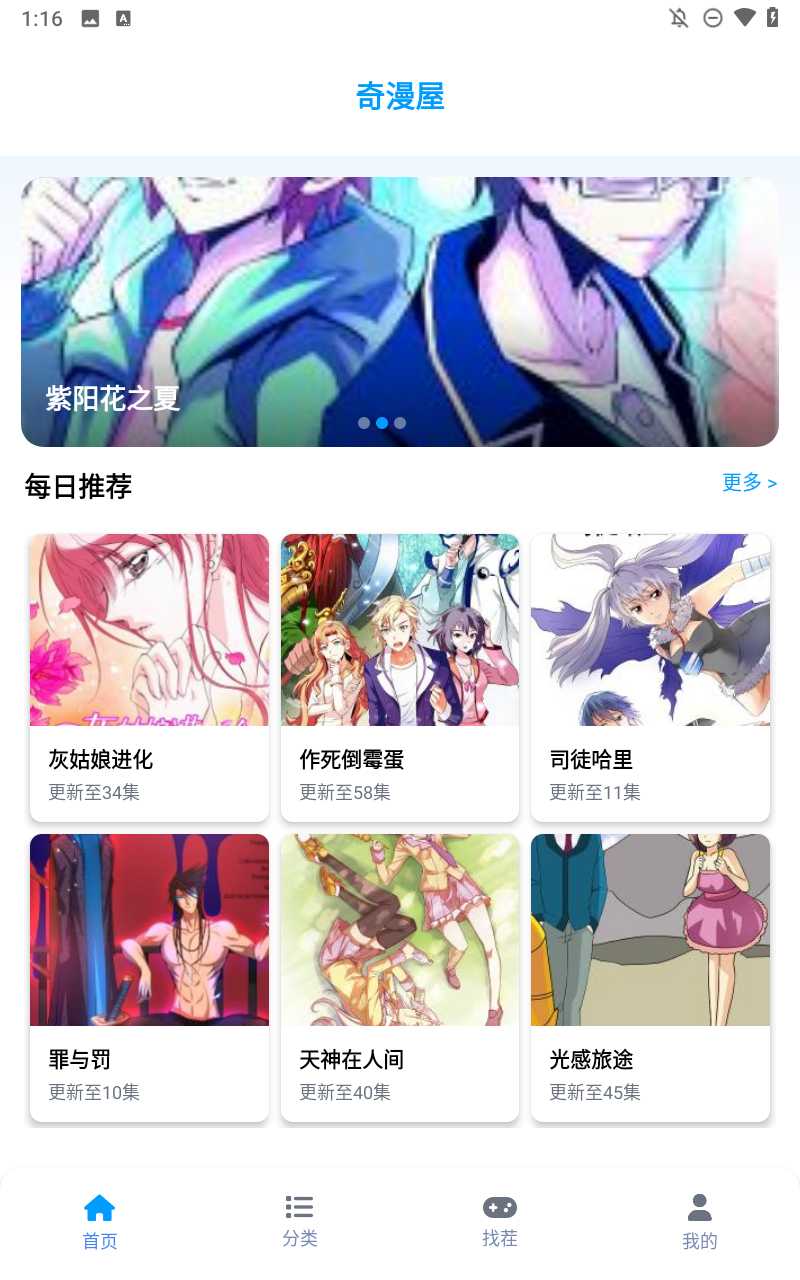Image resolution: width=800 pixels, height=1280 pixels.
Task: Open the 天神在人间 comic card
Action: click(400, 977)
